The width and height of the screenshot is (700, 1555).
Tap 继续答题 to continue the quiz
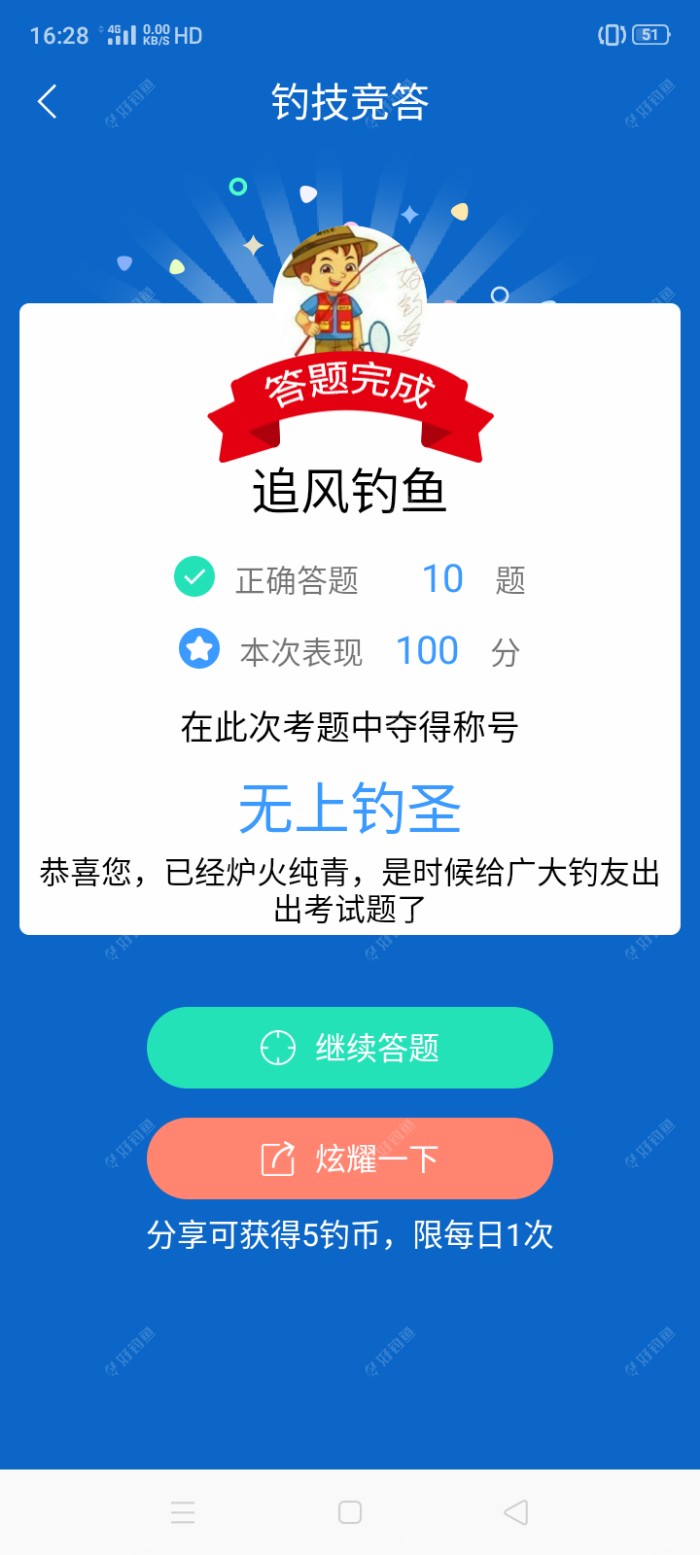(350, 1047)
